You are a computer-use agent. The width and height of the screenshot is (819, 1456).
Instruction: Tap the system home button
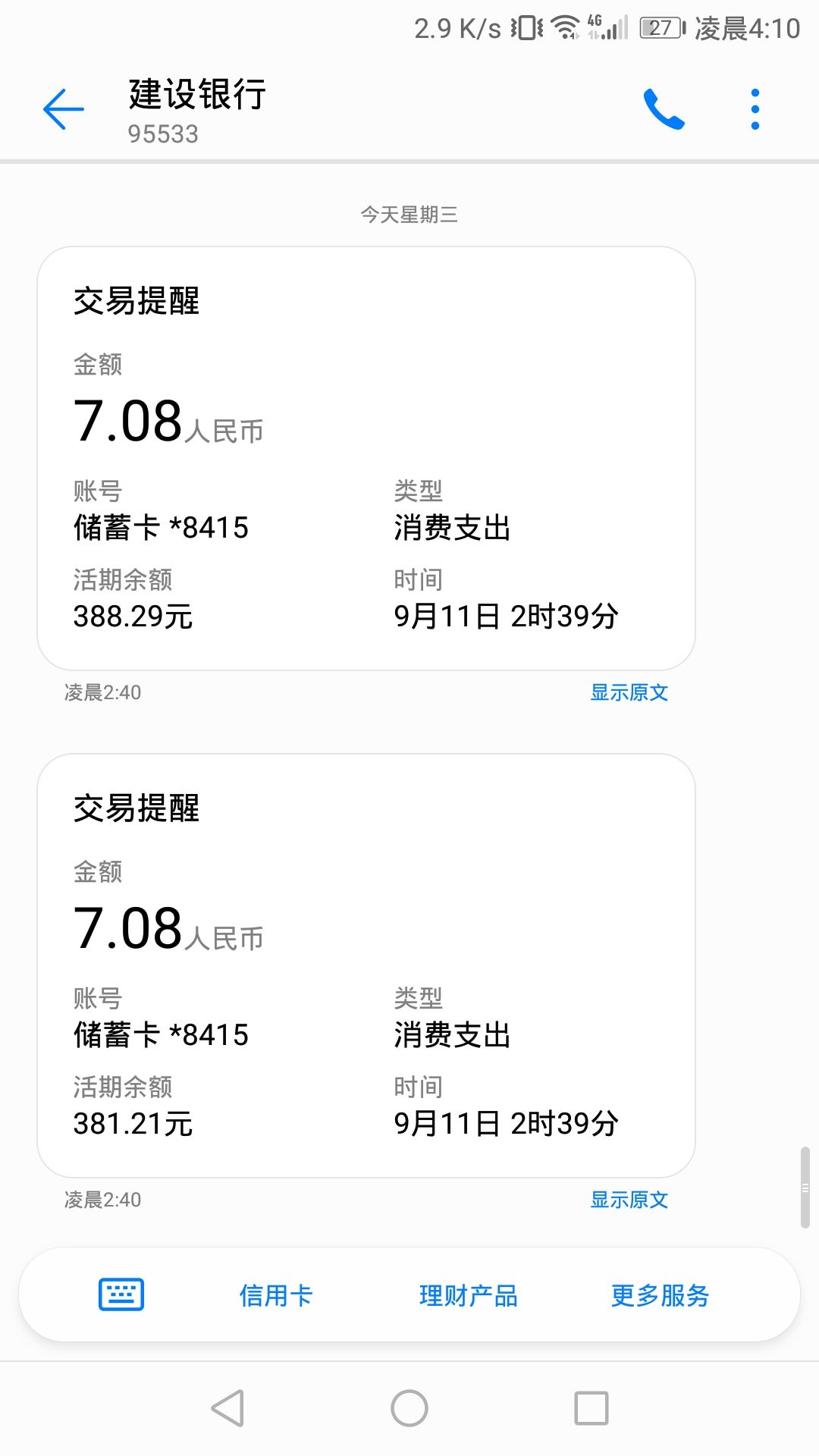(x=409, y=1408)
